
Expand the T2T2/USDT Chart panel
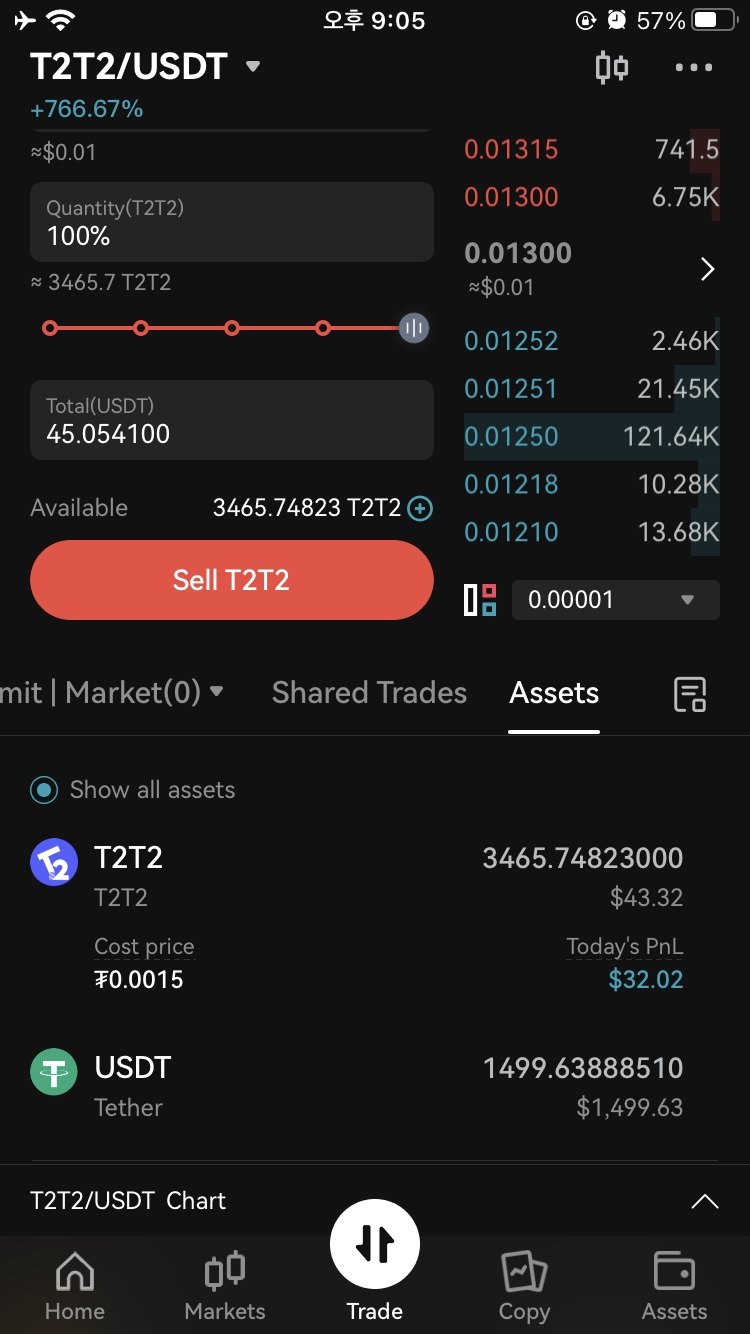click(704, 1201)
